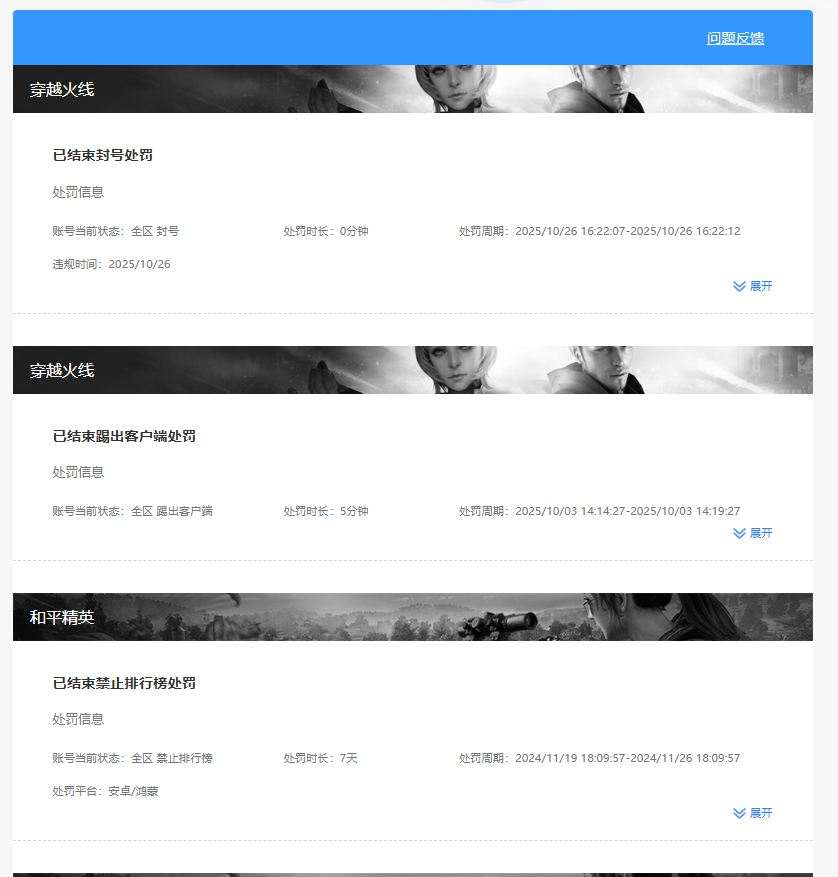This screenshot has width=838, height=877.
Task: Expand the 已结束封号处罚 record details
Action: coord(753,286)
